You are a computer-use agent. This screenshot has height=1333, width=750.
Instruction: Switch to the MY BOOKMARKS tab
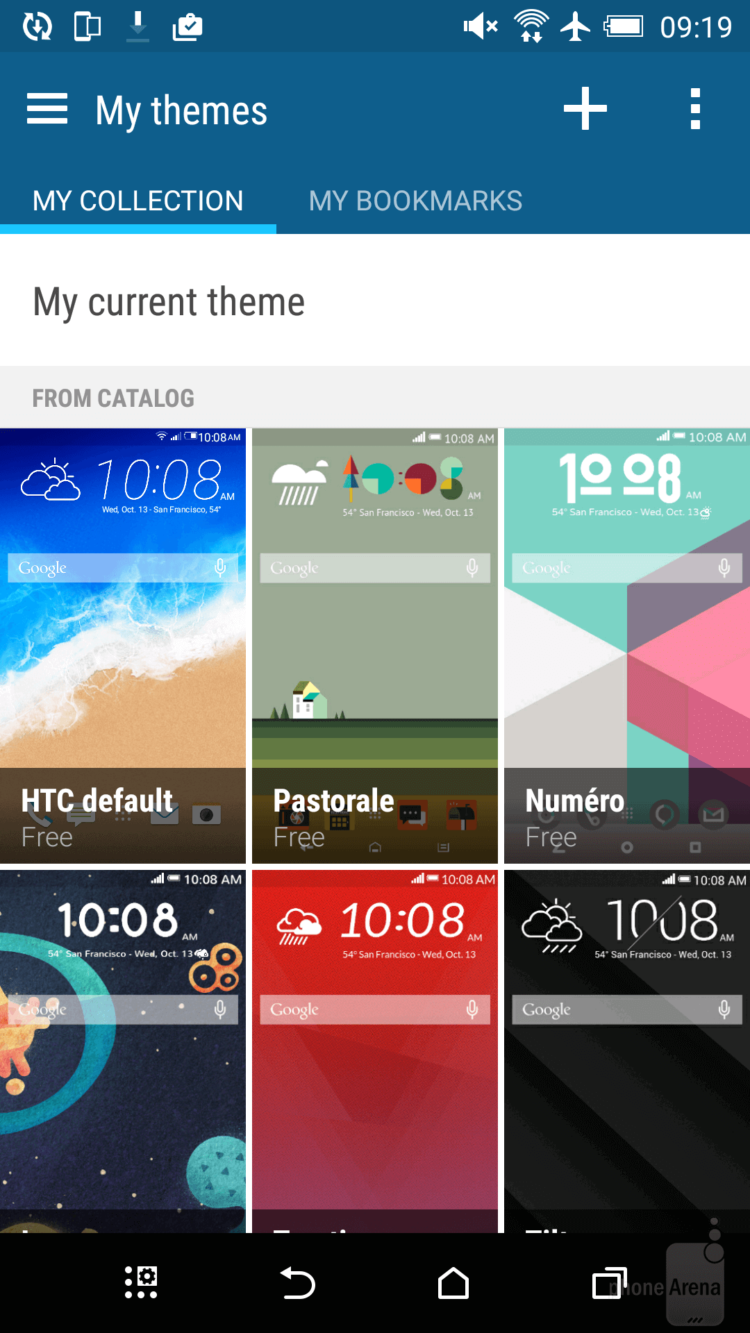414,200
